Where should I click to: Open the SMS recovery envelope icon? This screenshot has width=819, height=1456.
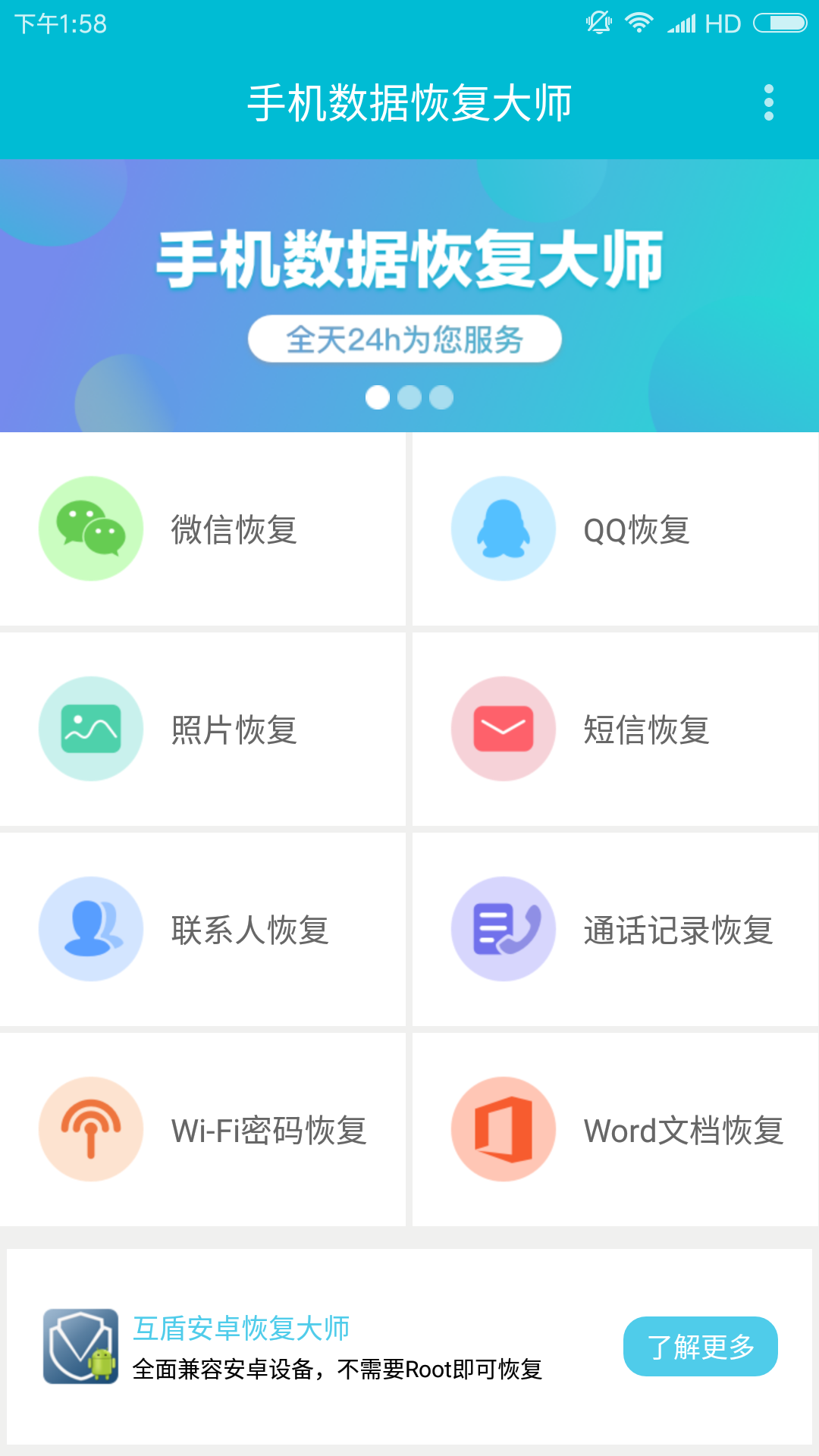click(x=504, y=728)
